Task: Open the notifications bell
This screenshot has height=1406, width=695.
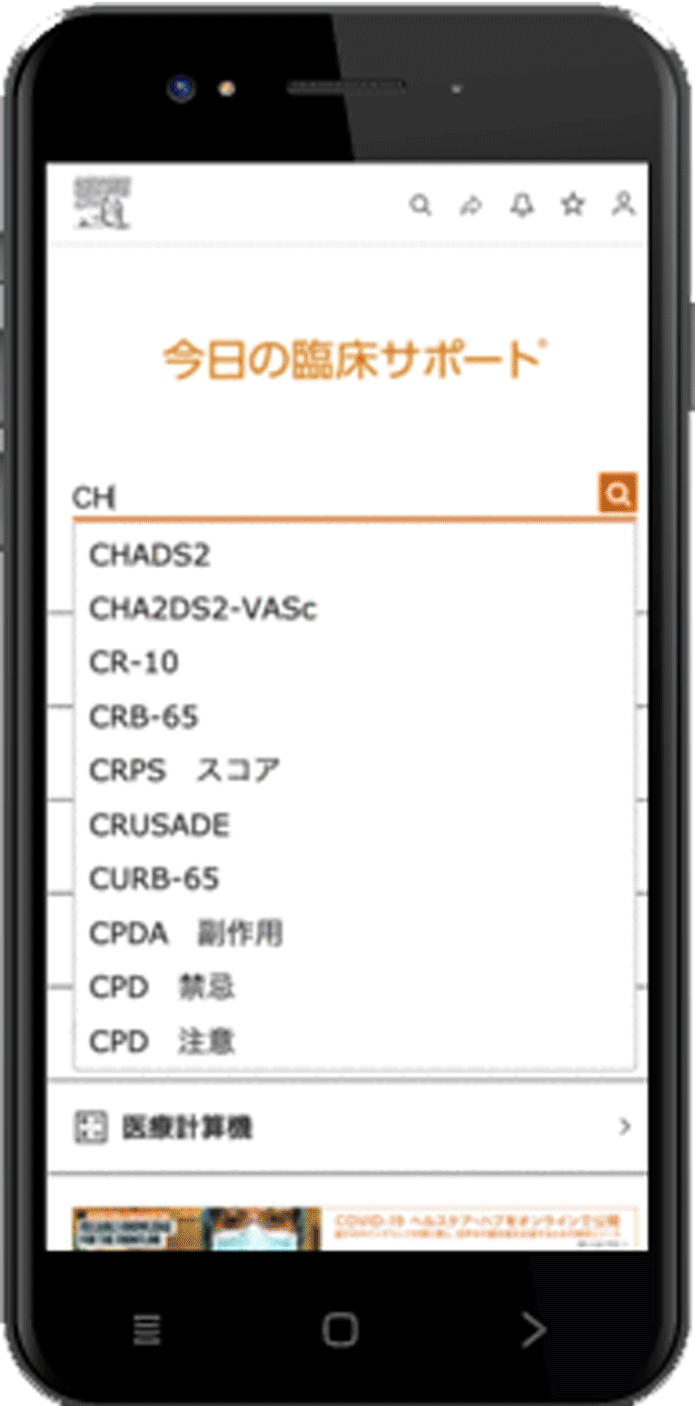Action: tap(521, 205)
